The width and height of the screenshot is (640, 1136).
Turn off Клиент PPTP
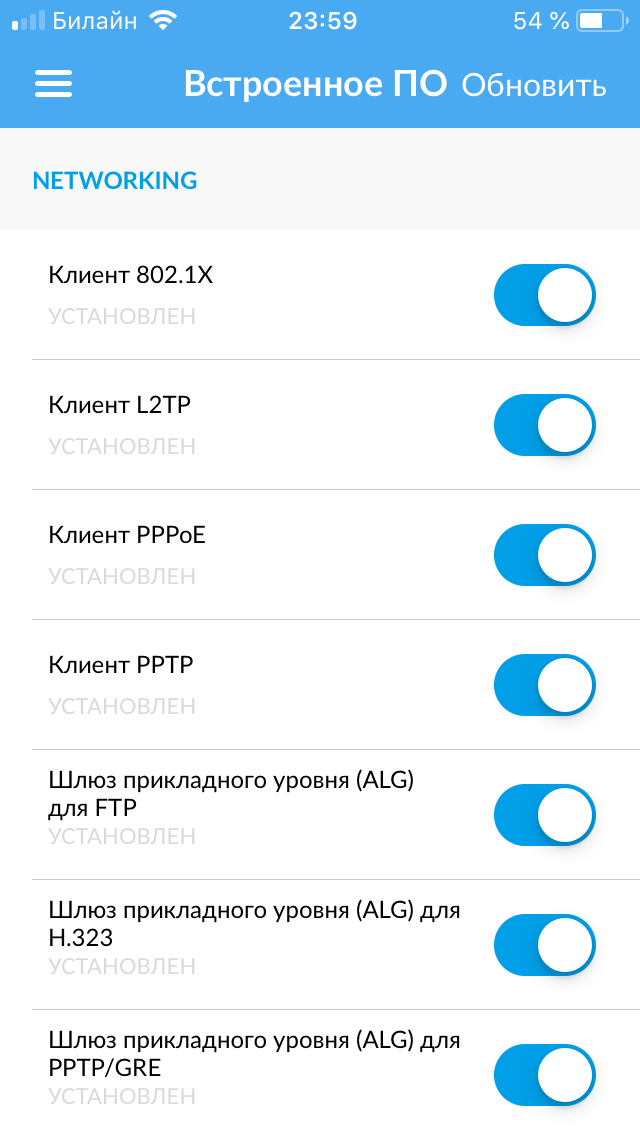(544, 685)
